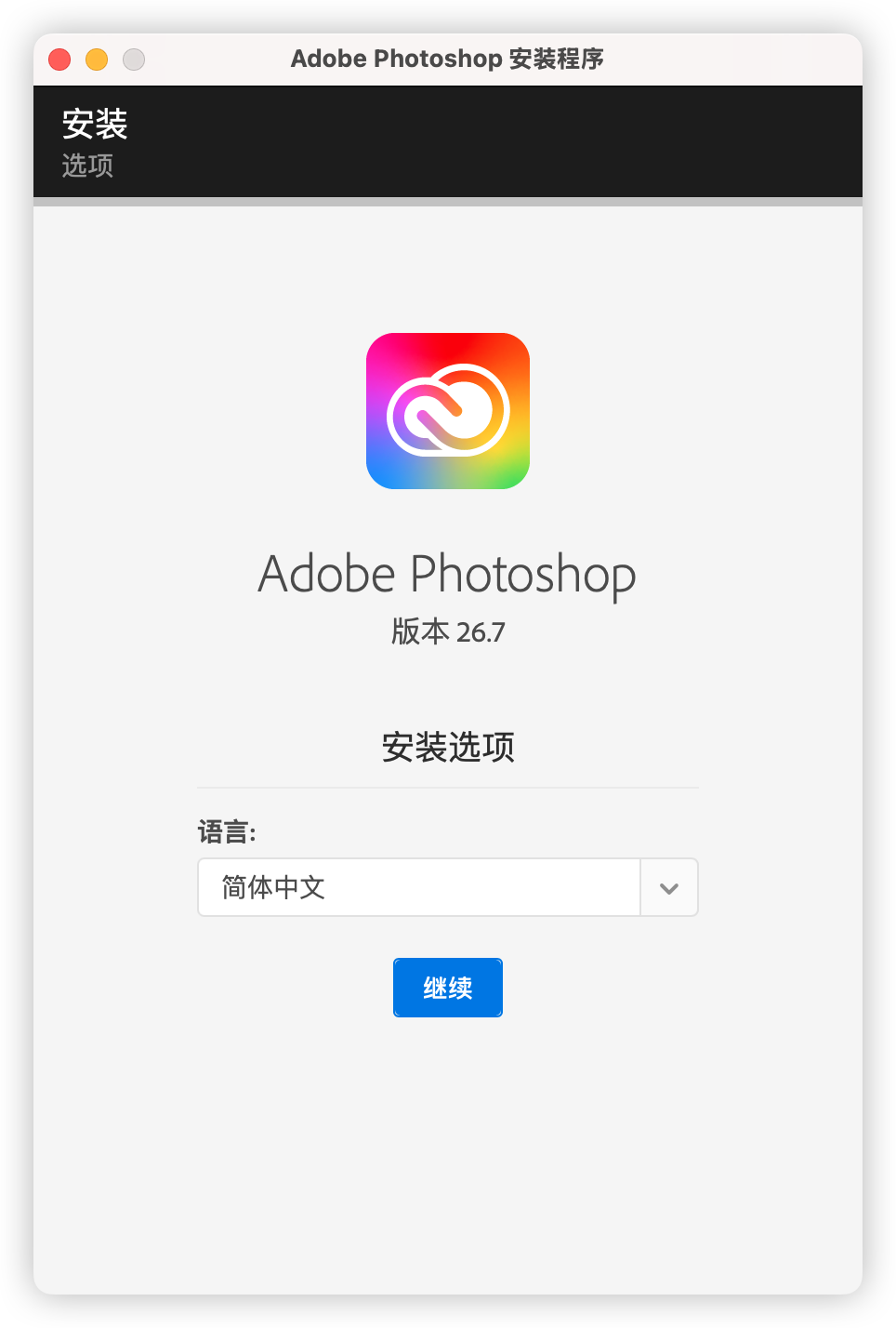Expand the 简体中文 language dropdown

(668, 887)
